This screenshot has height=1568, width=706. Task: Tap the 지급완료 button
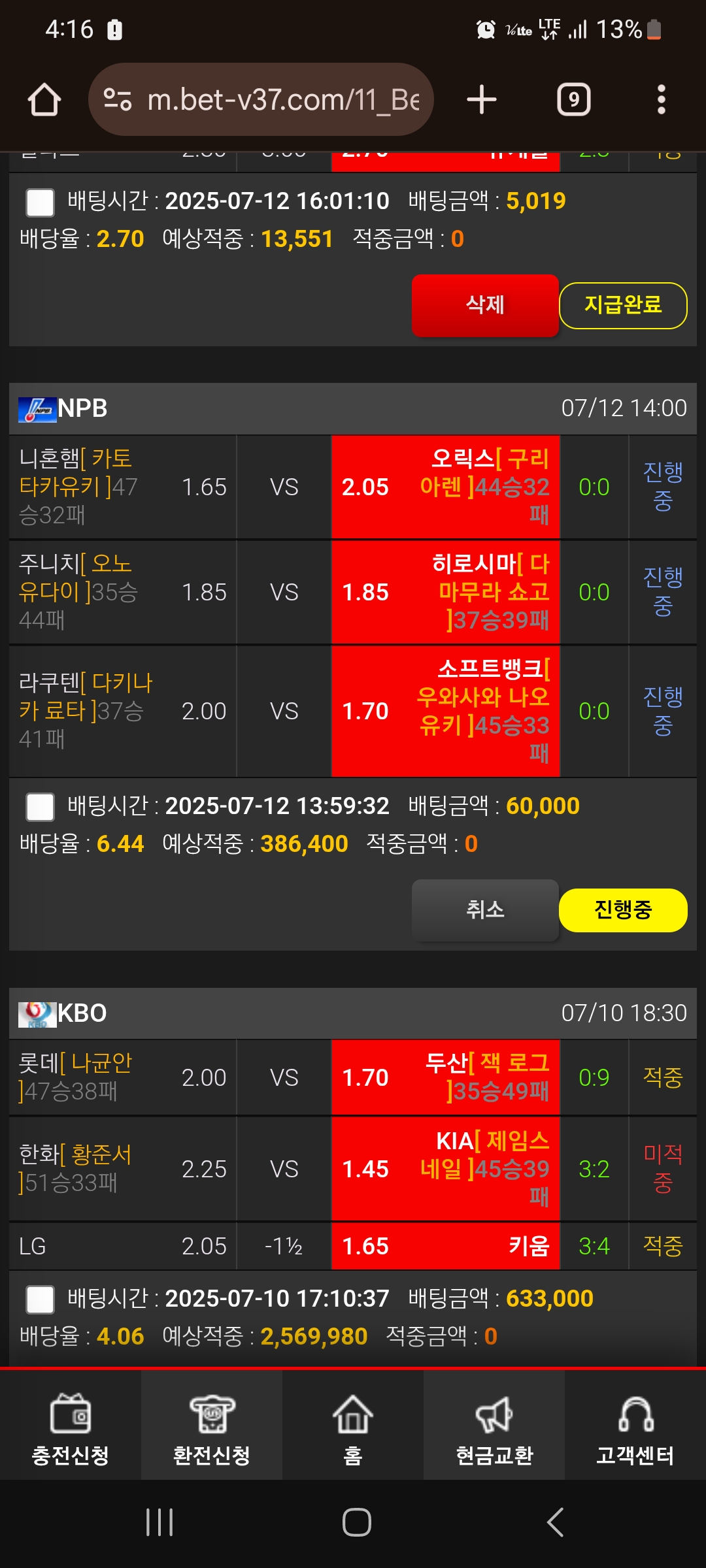[623, 305]
